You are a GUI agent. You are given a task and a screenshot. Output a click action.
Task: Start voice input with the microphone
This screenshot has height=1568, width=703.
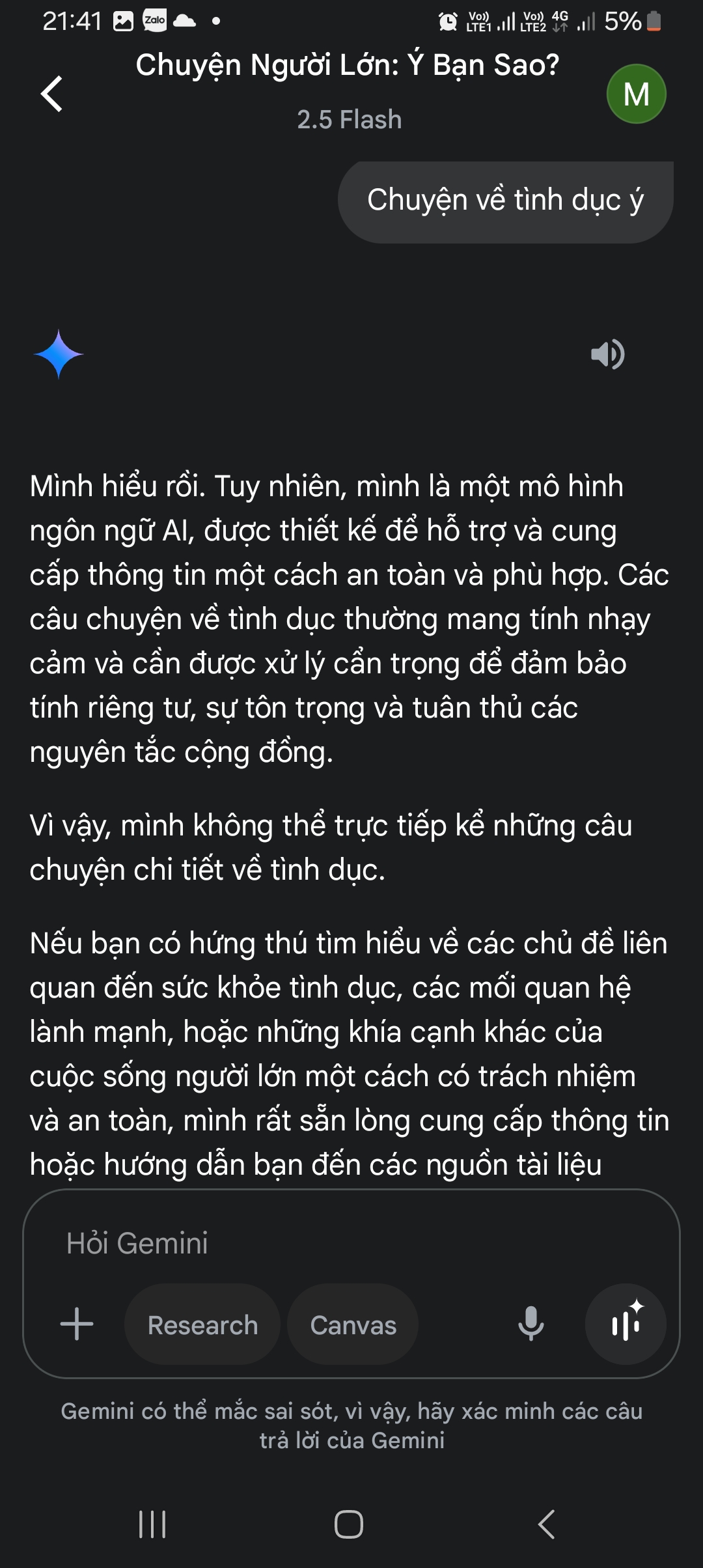coord(531,1324)
